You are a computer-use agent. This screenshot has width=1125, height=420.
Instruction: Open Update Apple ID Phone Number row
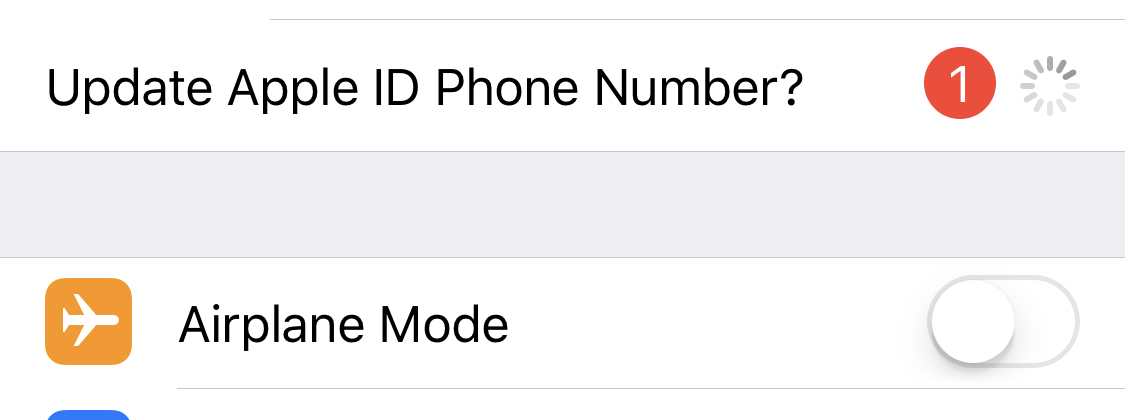(x=425, y=88)
